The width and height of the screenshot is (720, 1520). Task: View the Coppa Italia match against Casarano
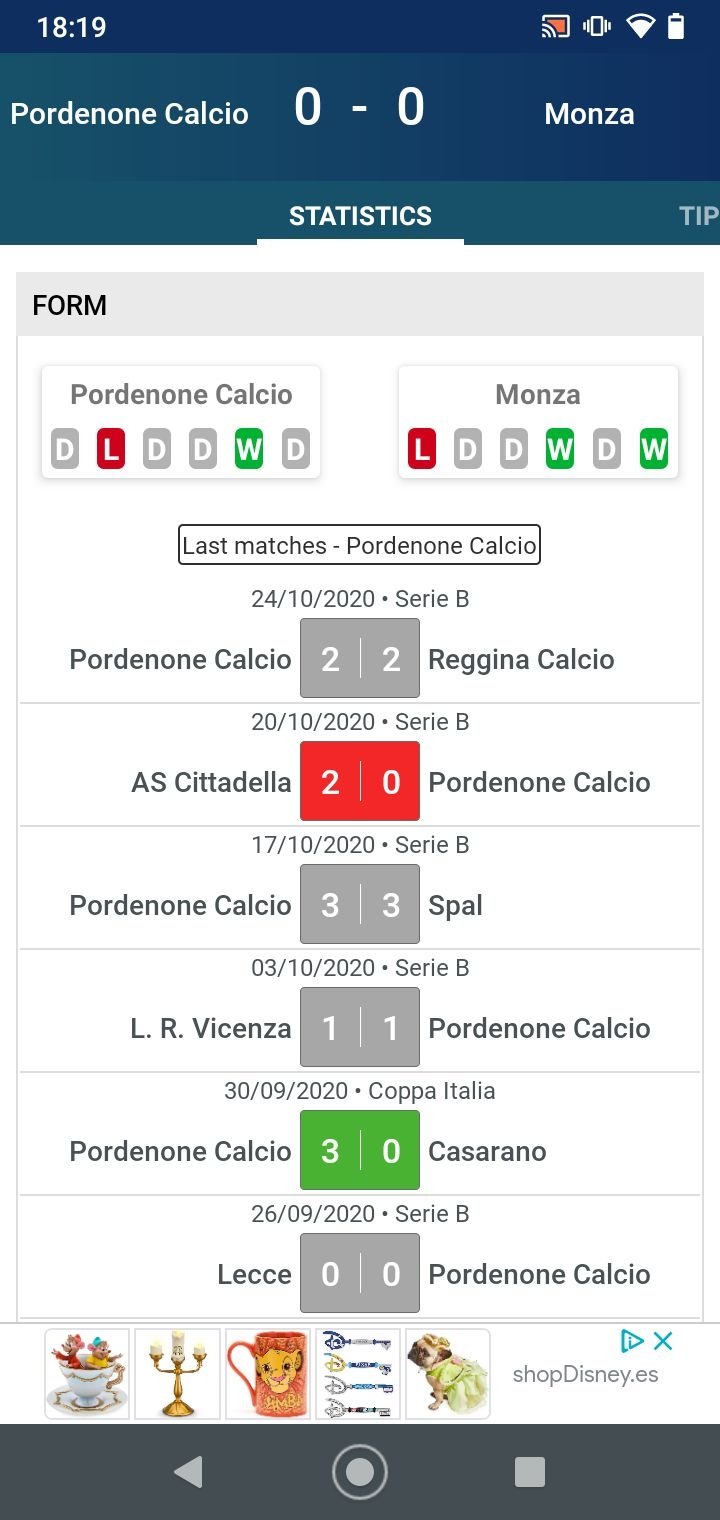tap(360, 1135)
